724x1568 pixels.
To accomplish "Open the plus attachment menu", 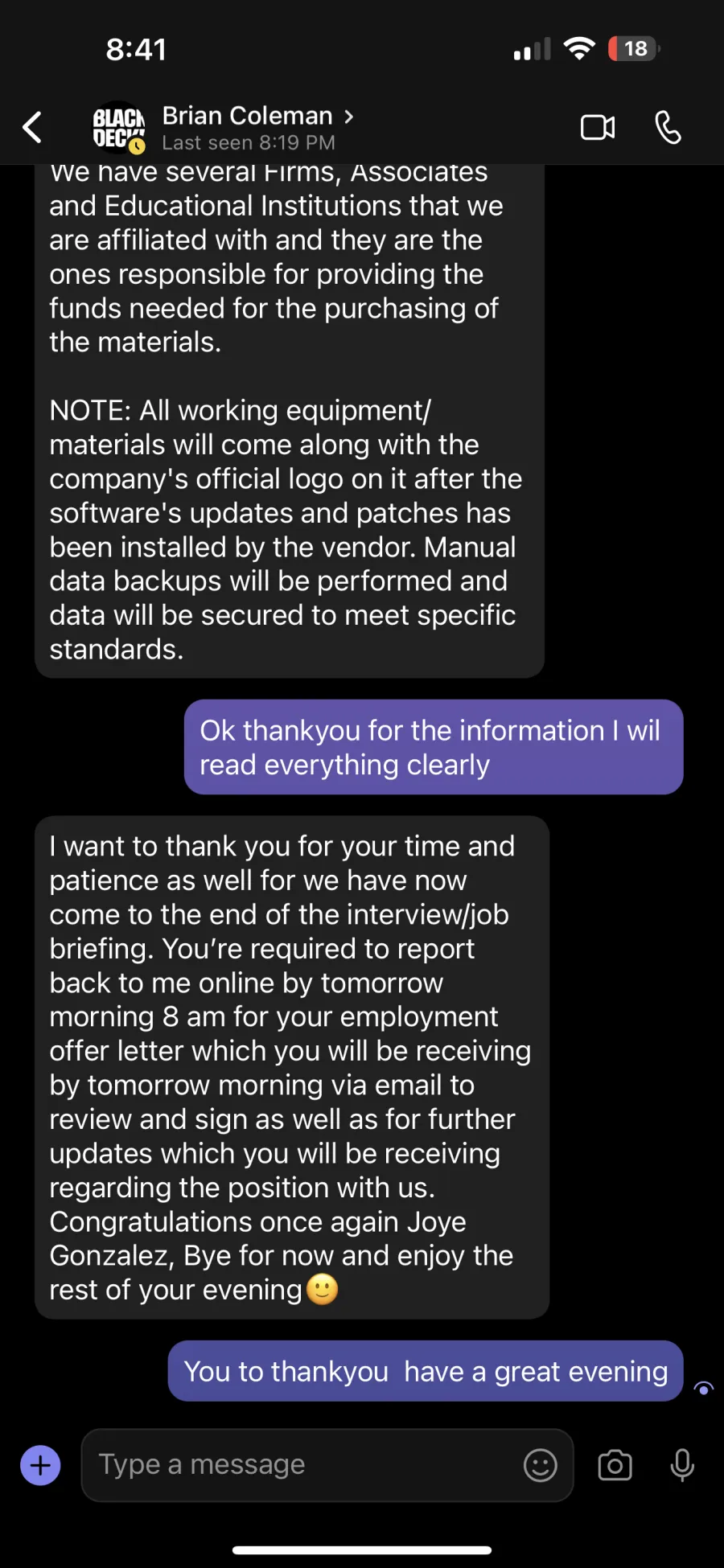I will point(40,1465).
